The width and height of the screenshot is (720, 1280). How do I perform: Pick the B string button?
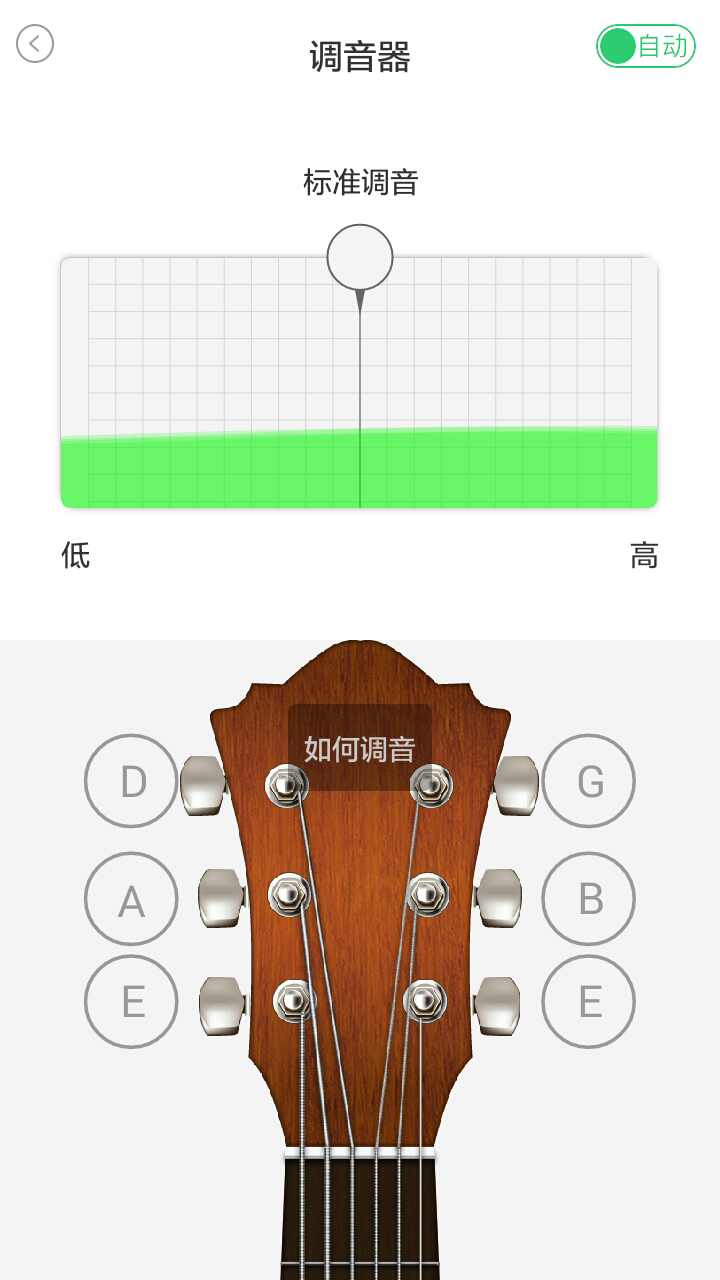coord(589,899)
